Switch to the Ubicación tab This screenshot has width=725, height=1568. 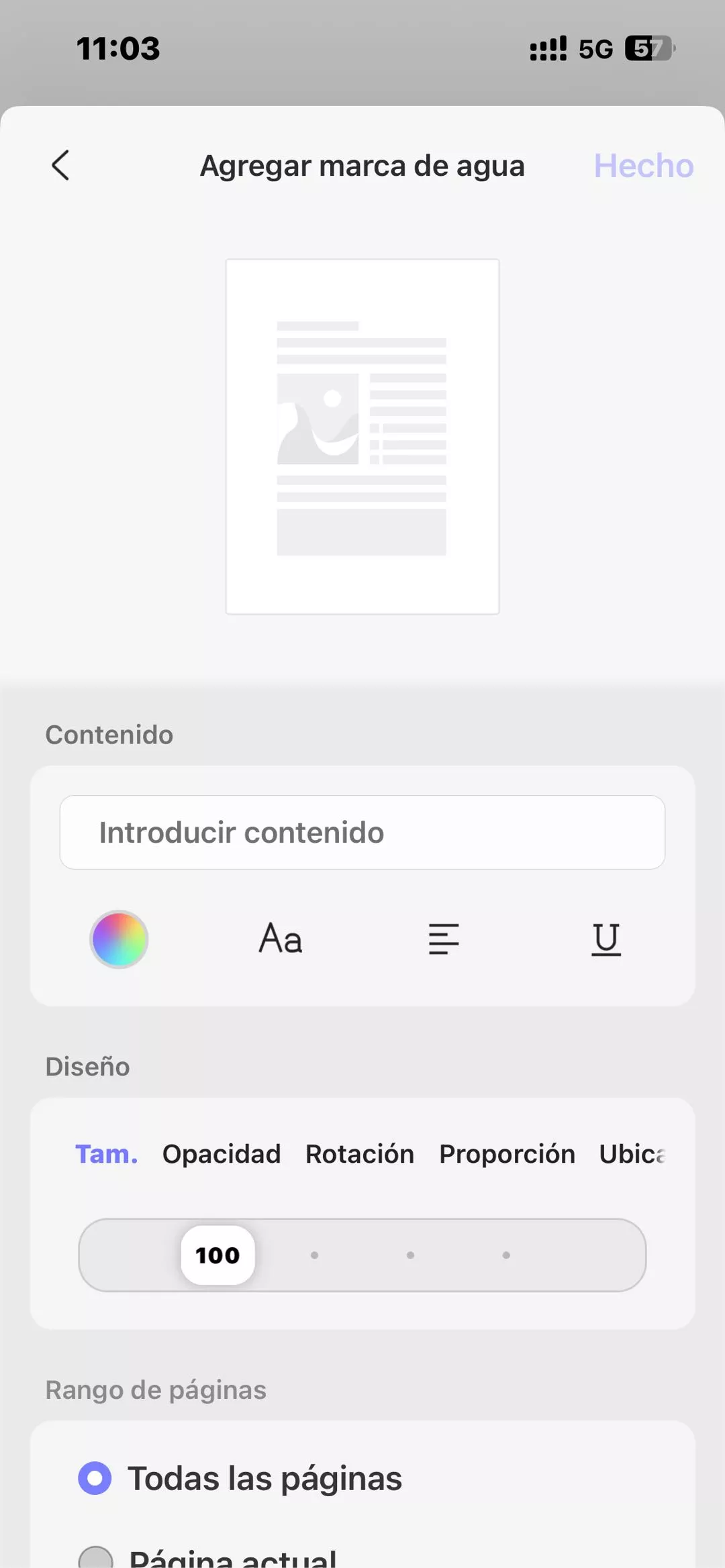[x=632, y=1154]
